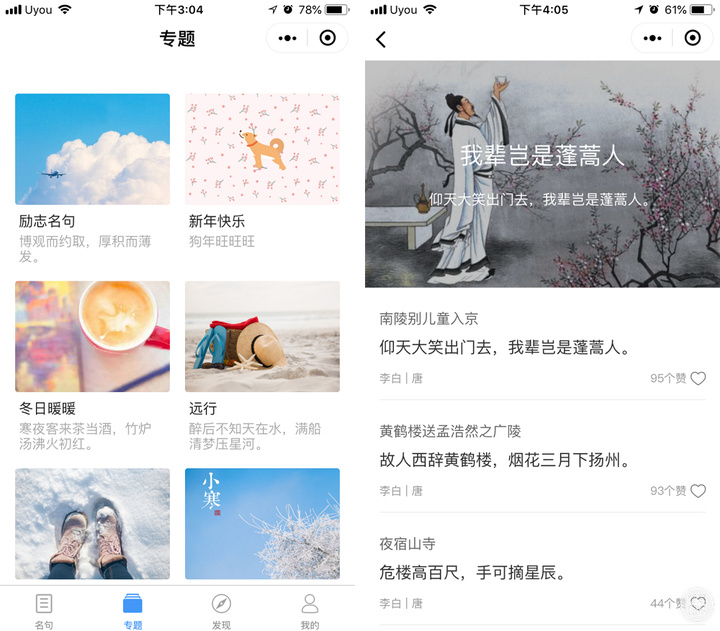The width and height of the screenshot is (720, 631).
Task: Switch to the 名句 tab
Action: pyautogui.click(x=44, y=610)
